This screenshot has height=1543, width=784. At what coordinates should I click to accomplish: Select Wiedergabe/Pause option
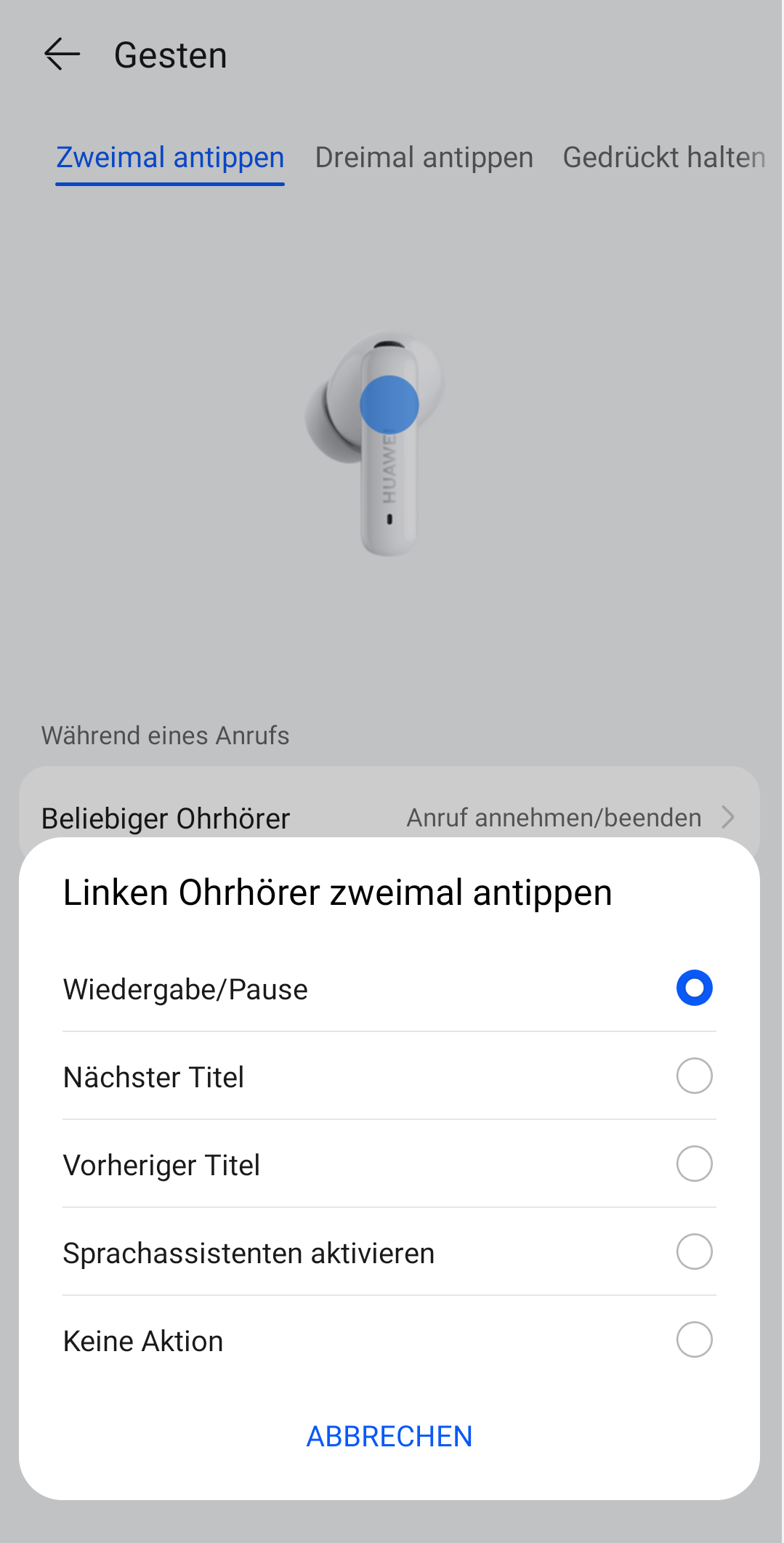click(389, 988)
